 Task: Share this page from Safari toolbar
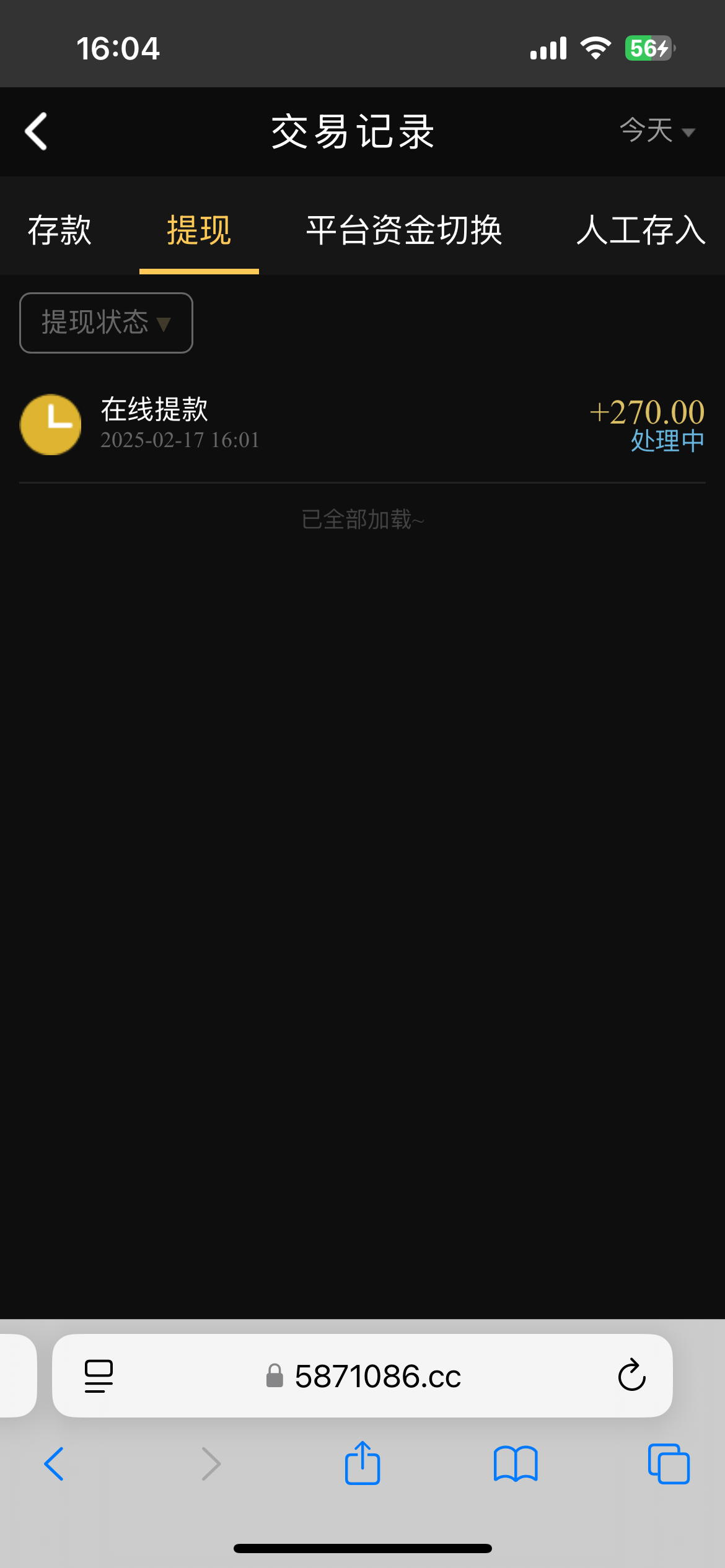point(362,1464)
